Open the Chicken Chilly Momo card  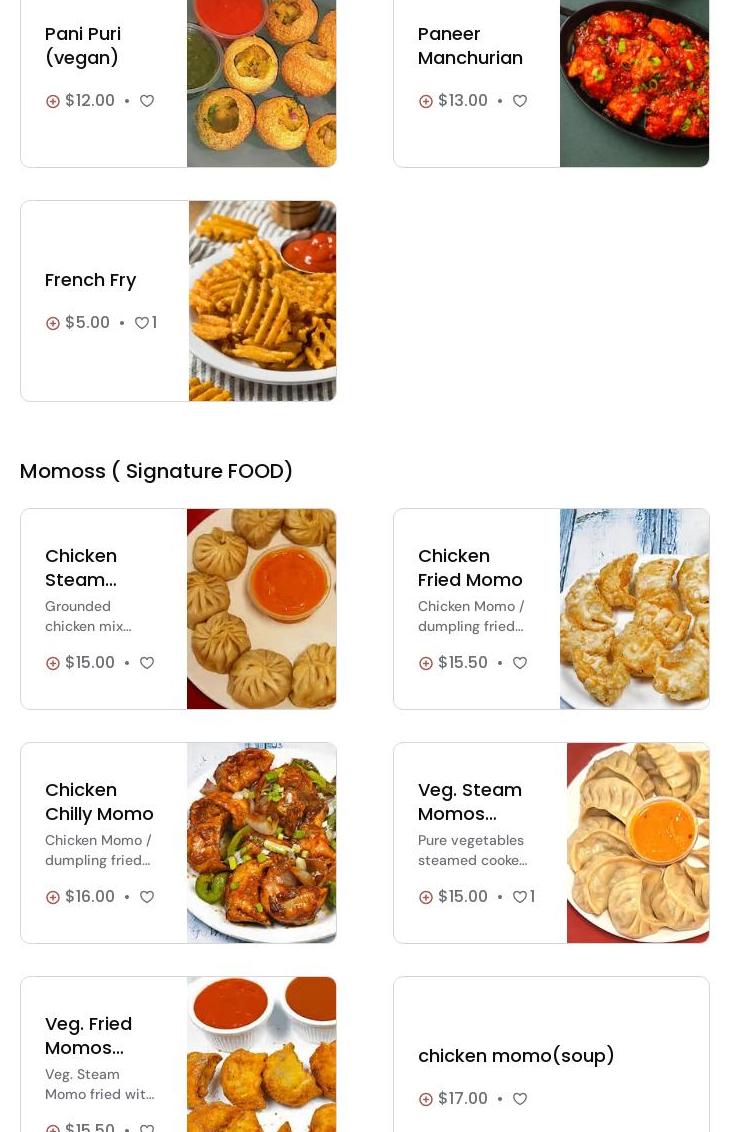click(99, 801)
